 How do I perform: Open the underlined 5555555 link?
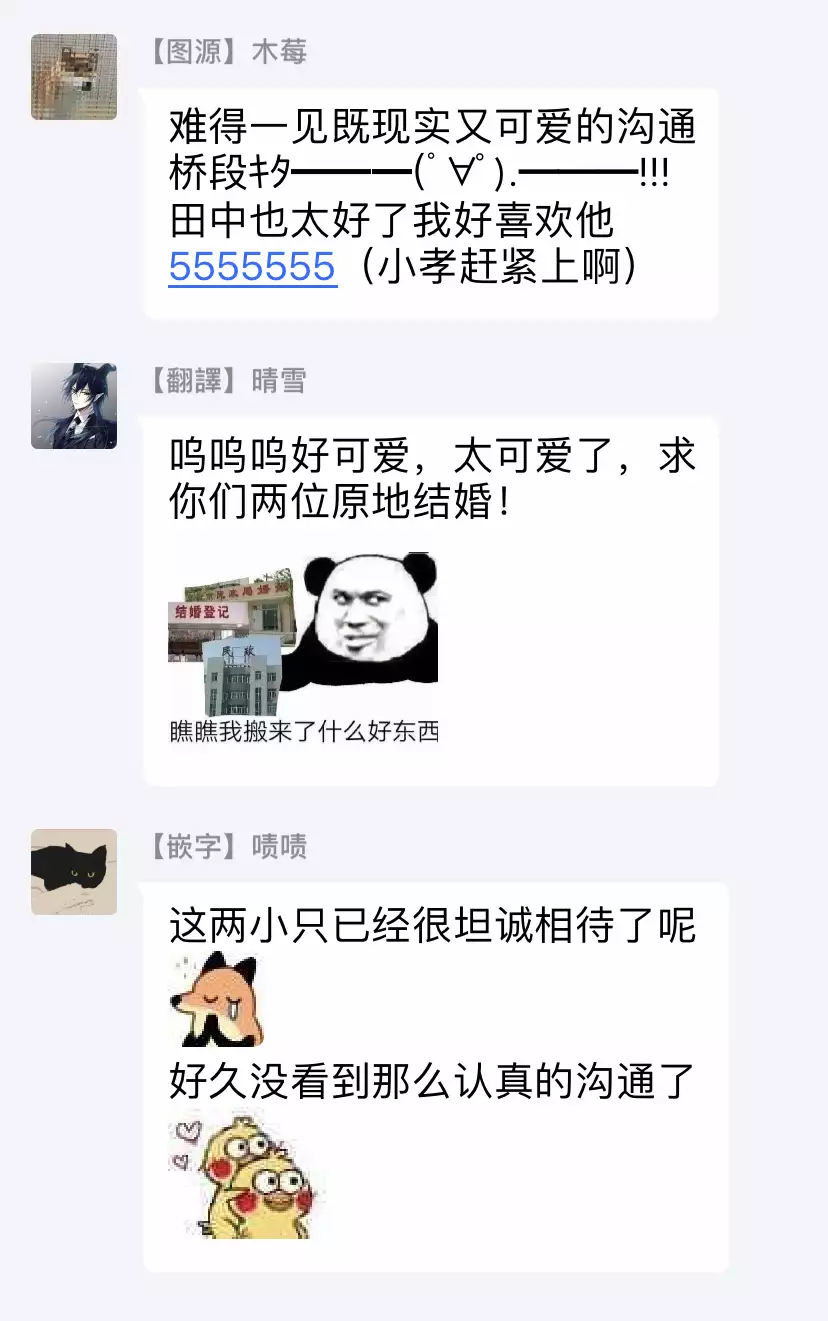pyautogui.click(x=252, y=267)
